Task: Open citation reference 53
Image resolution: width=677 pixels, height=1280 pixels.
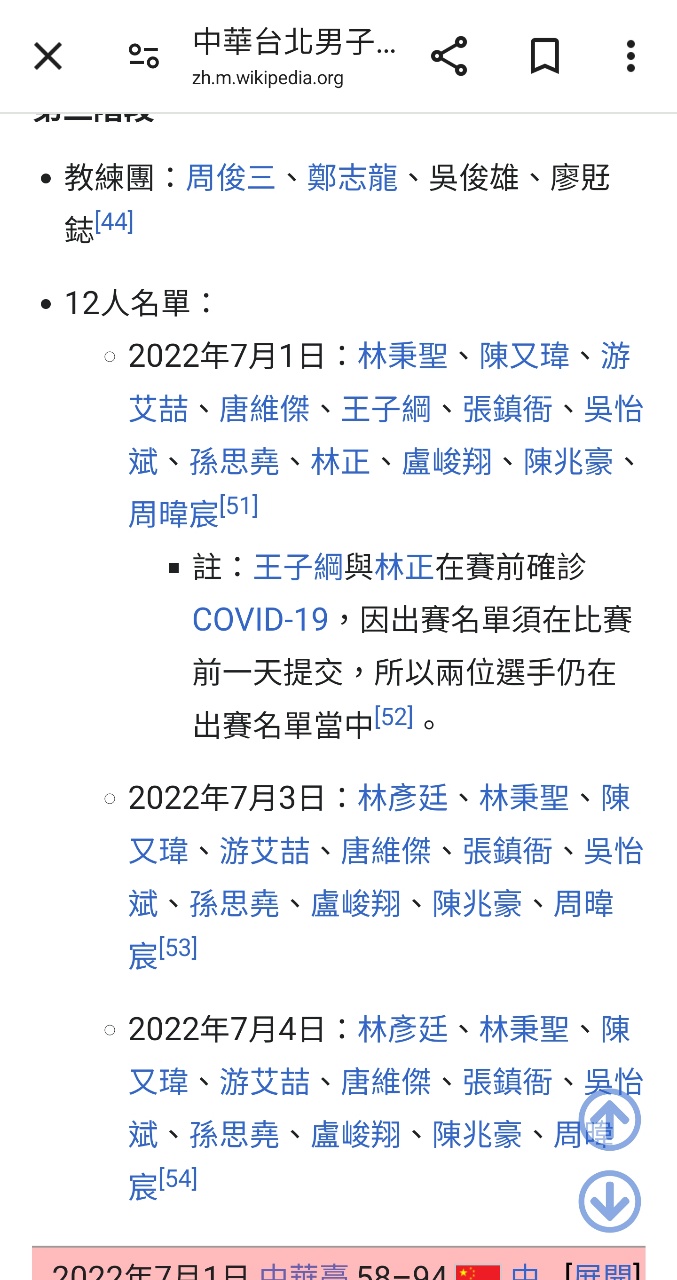Action: [178, 947]
